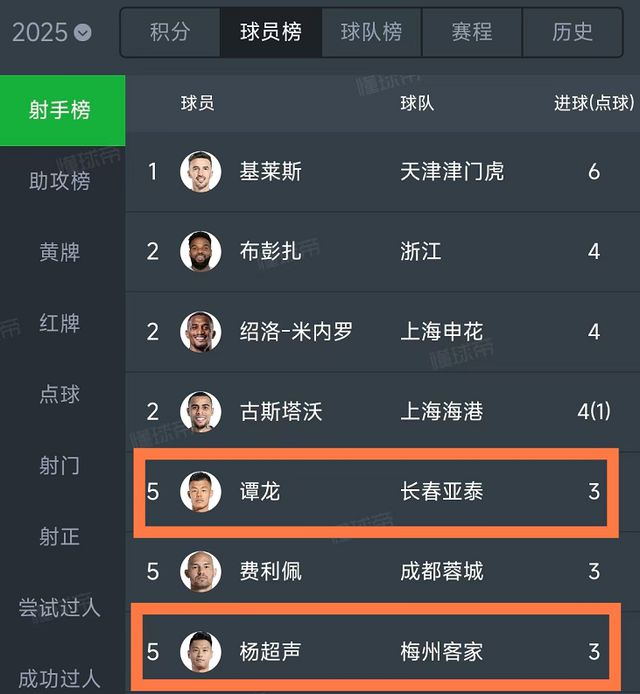Open the 2025 season dropdown
Image resolution: width=640 pixels, height=694 pixels.
[x=52, y=32]
